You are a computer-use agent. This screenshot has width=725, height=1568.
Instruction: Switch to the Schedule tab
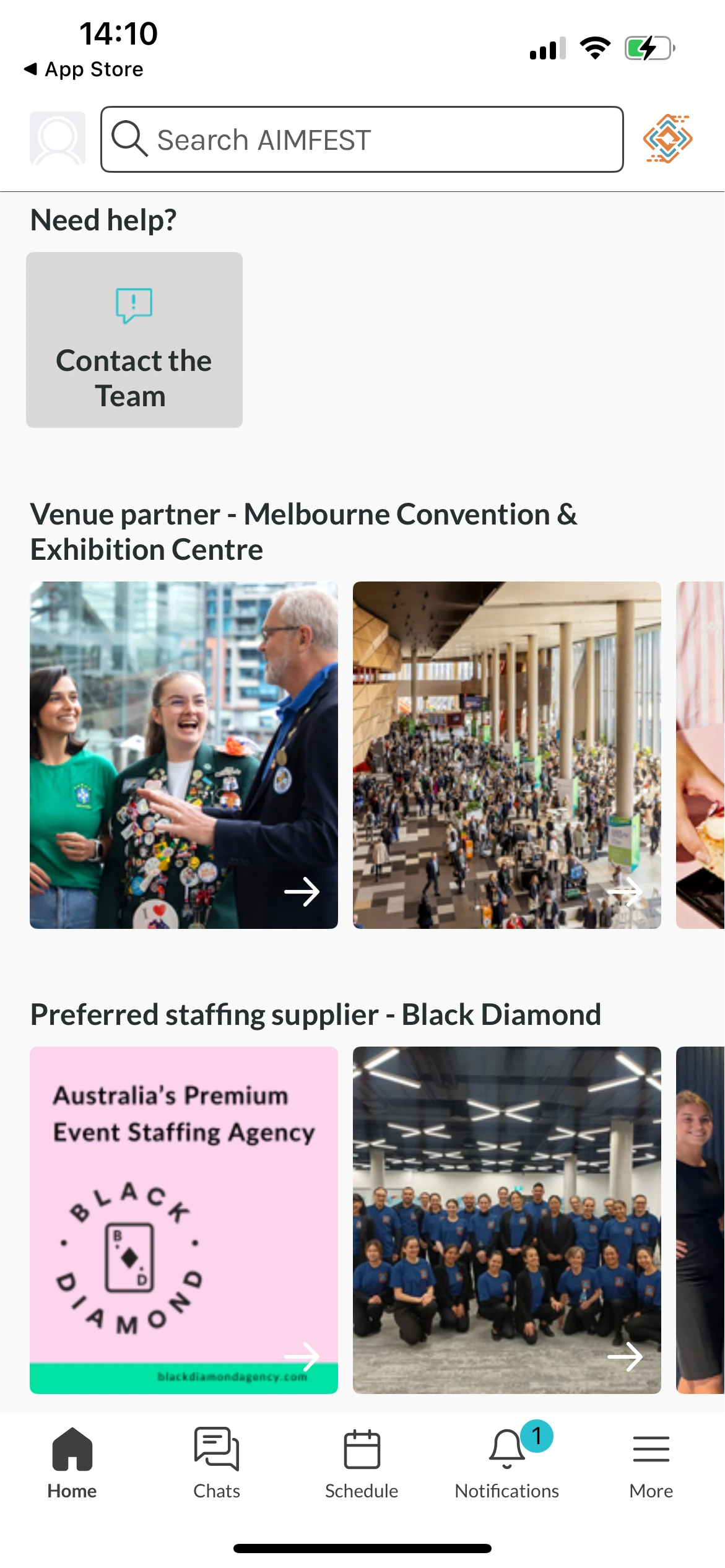[x=362, y=1463]
